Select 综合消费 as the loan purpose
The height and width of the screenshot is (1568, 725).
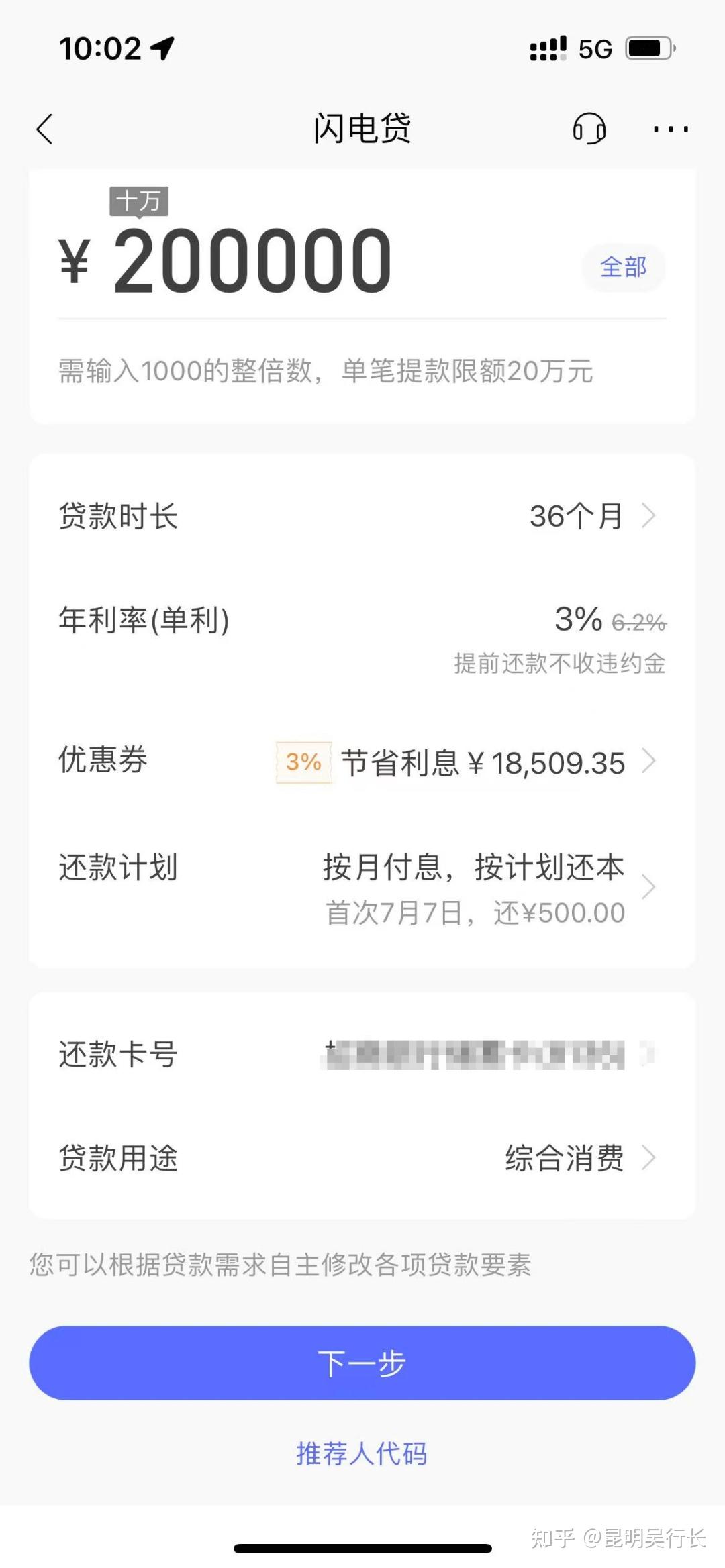564,1158
